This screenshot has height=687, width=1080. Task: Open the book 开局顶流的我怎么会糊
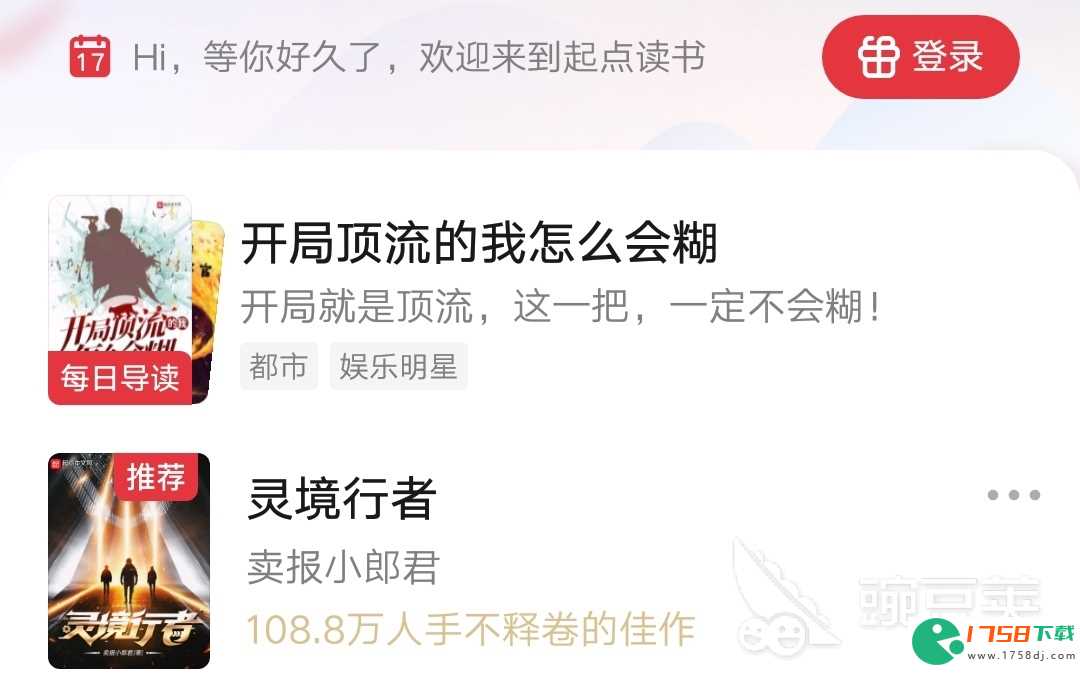[480, 244]
